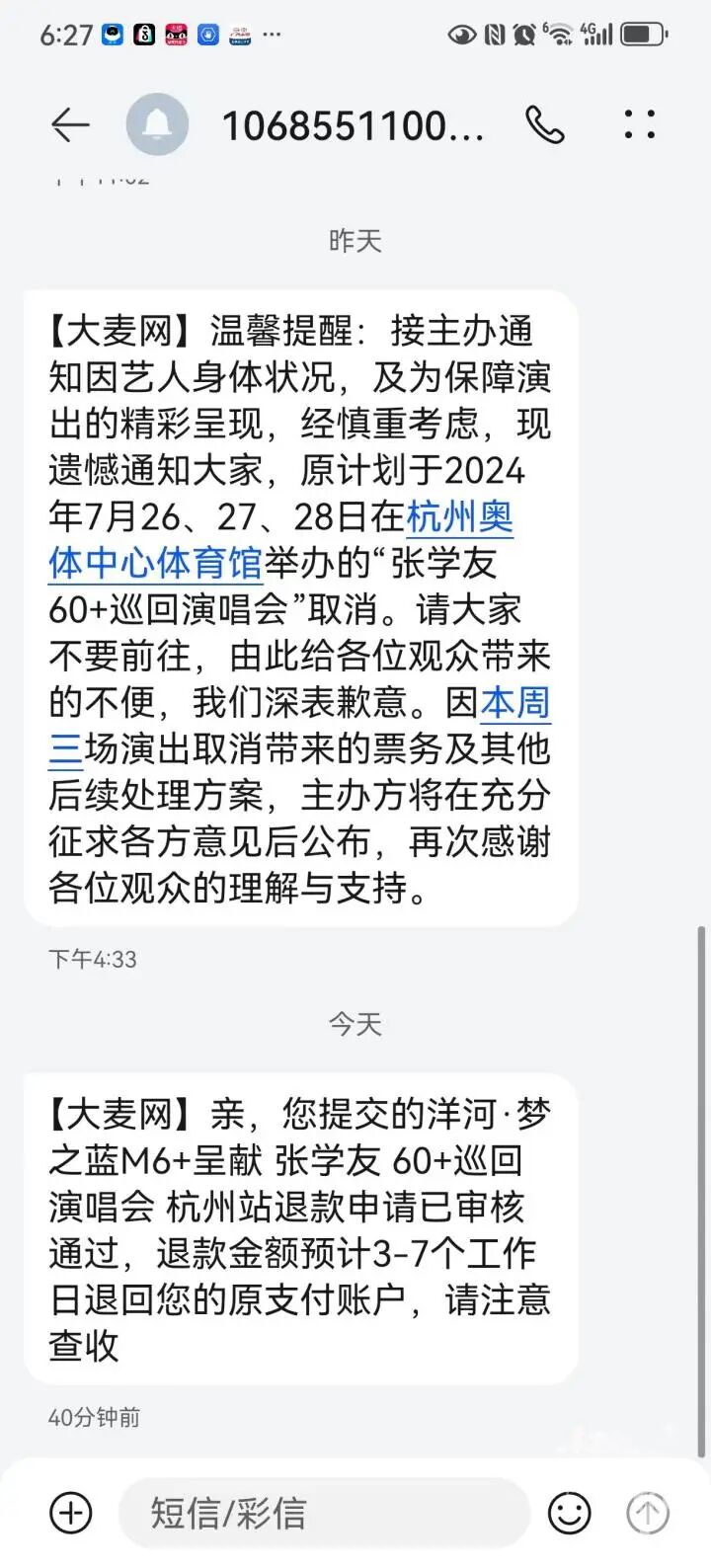Open the four-dot more options menu
Image resolution: width=711 pixels, height=1568 pixels.
pyautogui.click(x=639, y=124)
